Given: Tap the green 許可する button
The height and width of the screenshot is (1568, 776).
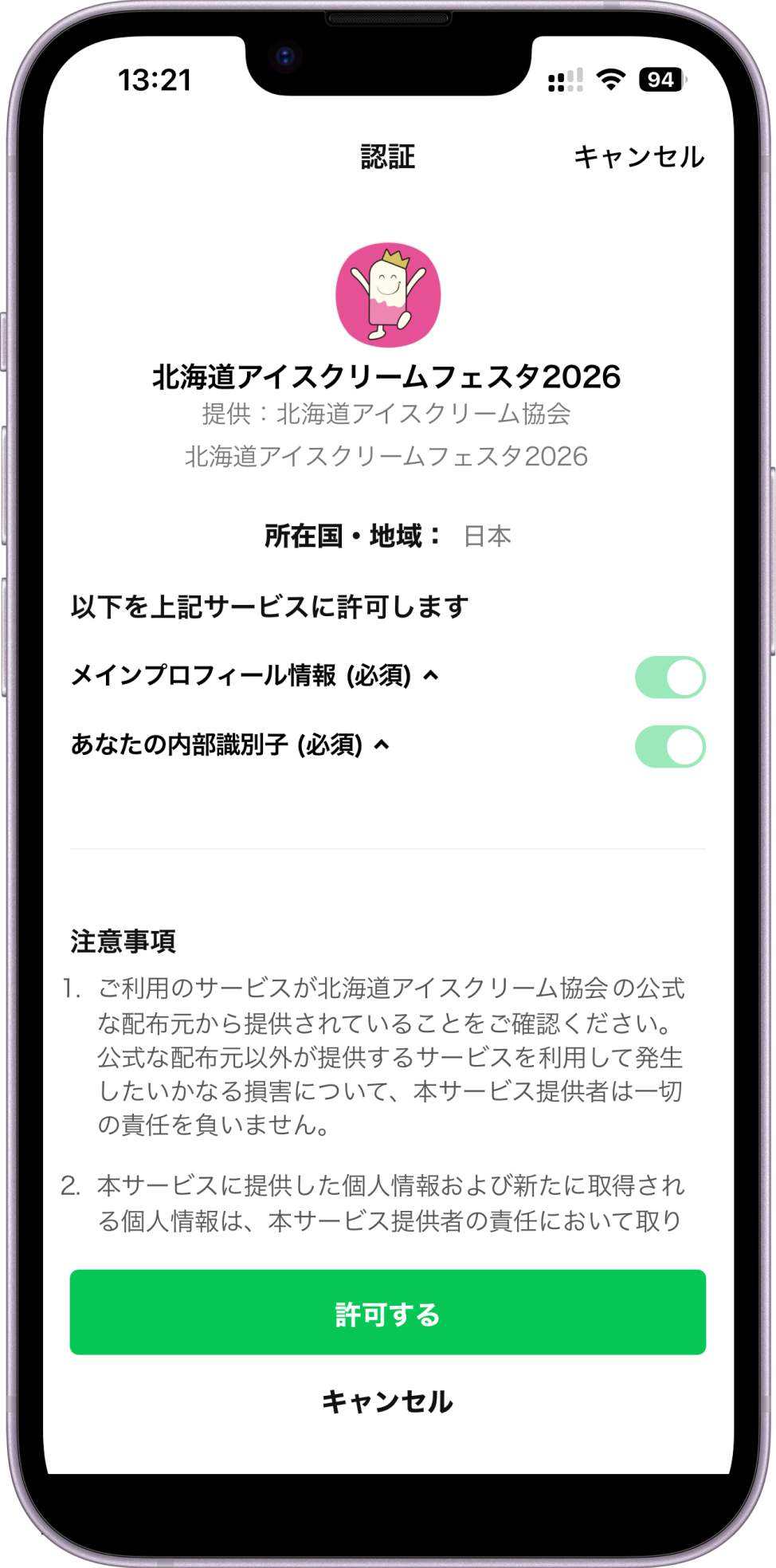Looking at the screenshot, I should tap(388, 1314).
